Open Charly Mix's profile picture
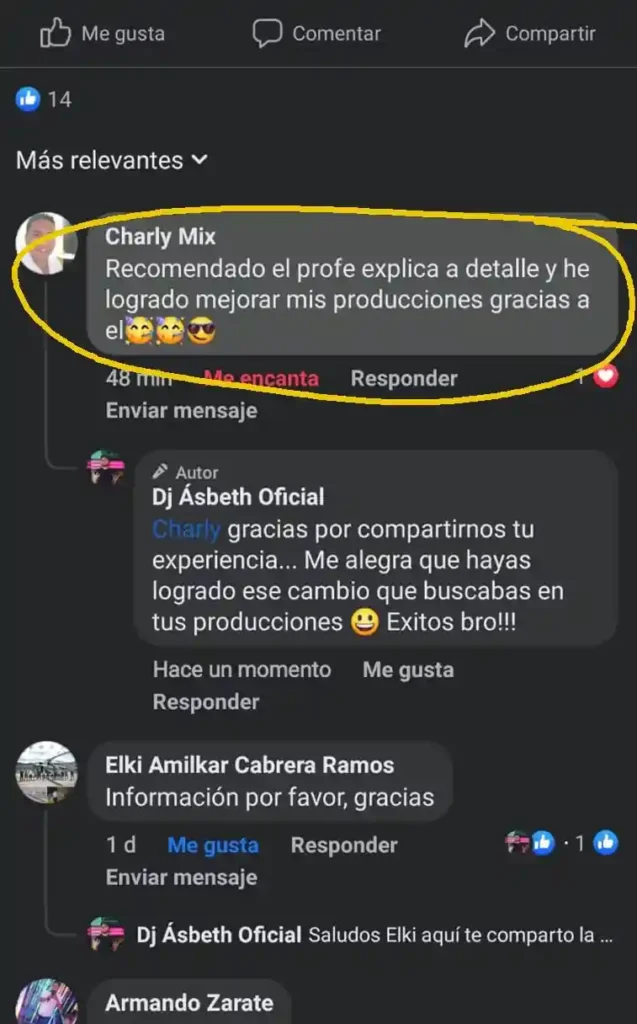 [46, 243]
